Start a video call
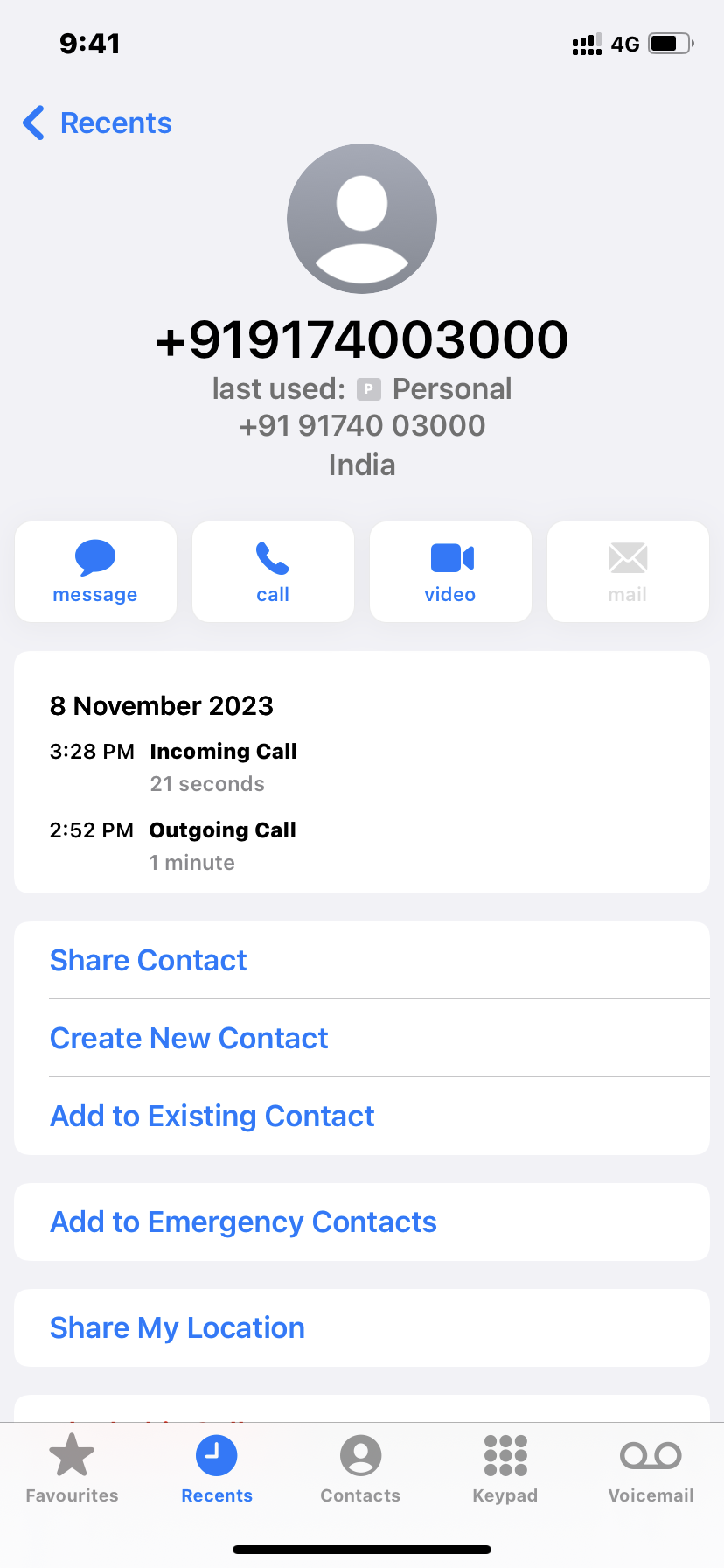 450,572
